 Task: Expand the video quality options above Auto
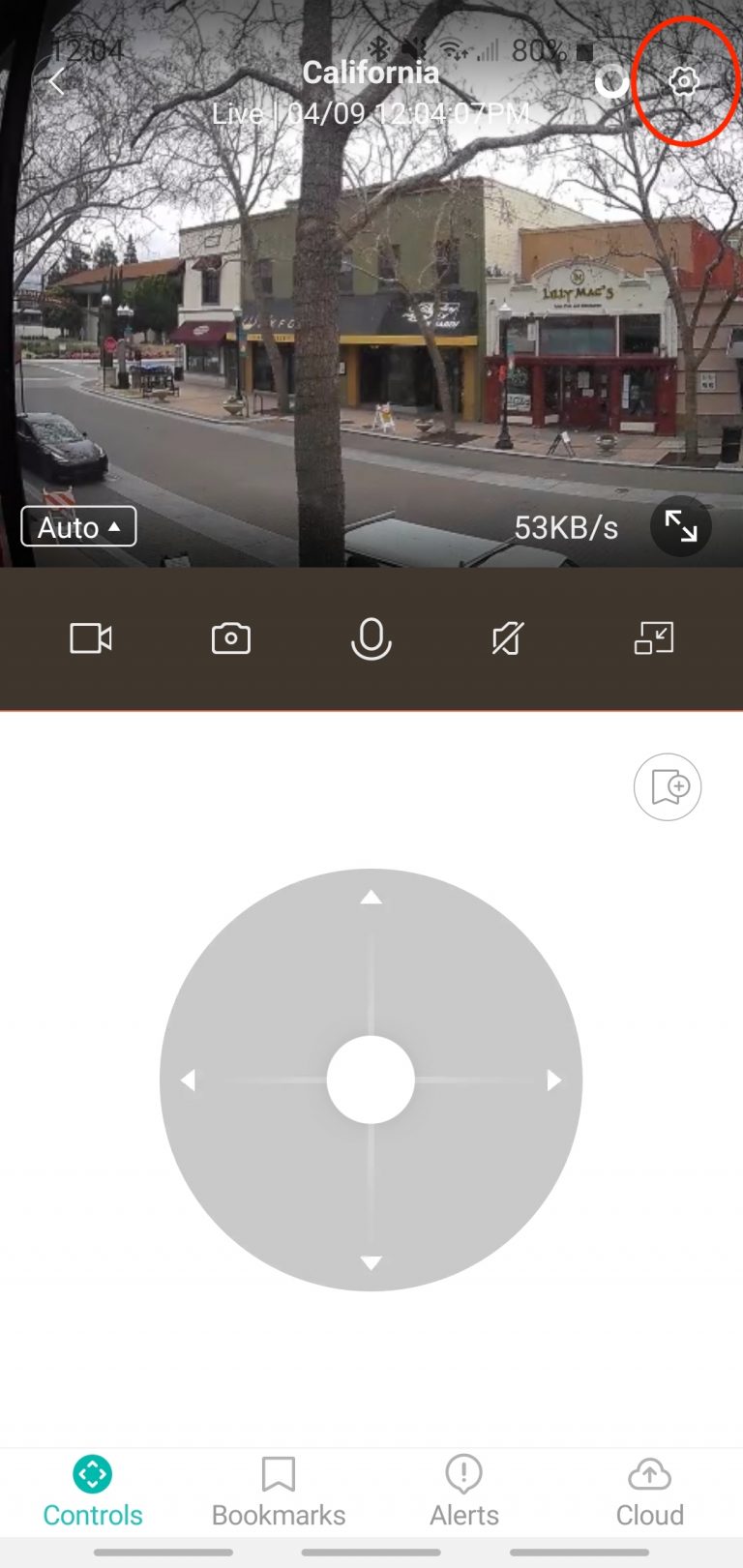coord(114,525)
